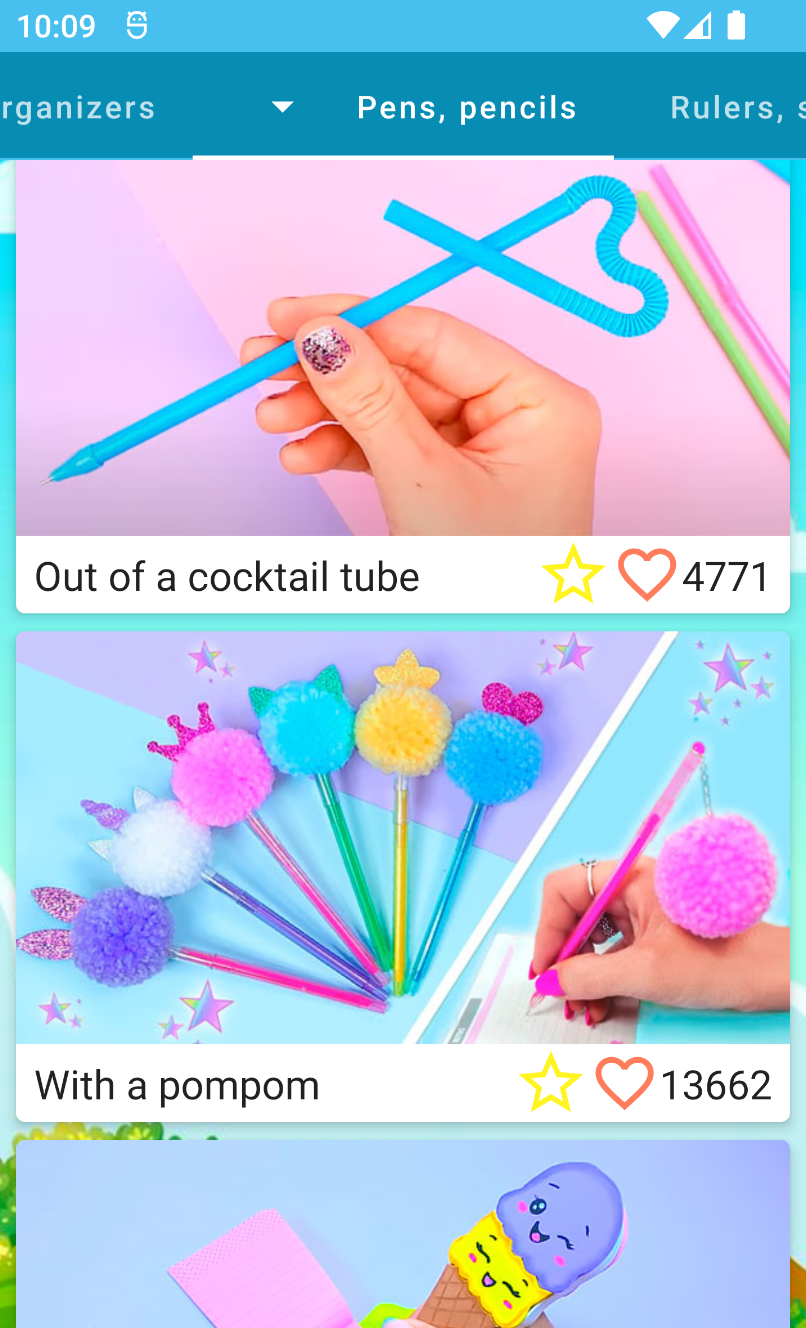Image resolution: width=806 pixels, height=1328 pixels.
Task: Expand the dropdown arrow beside Pens, pencils
Action: (x=283, y=107)
